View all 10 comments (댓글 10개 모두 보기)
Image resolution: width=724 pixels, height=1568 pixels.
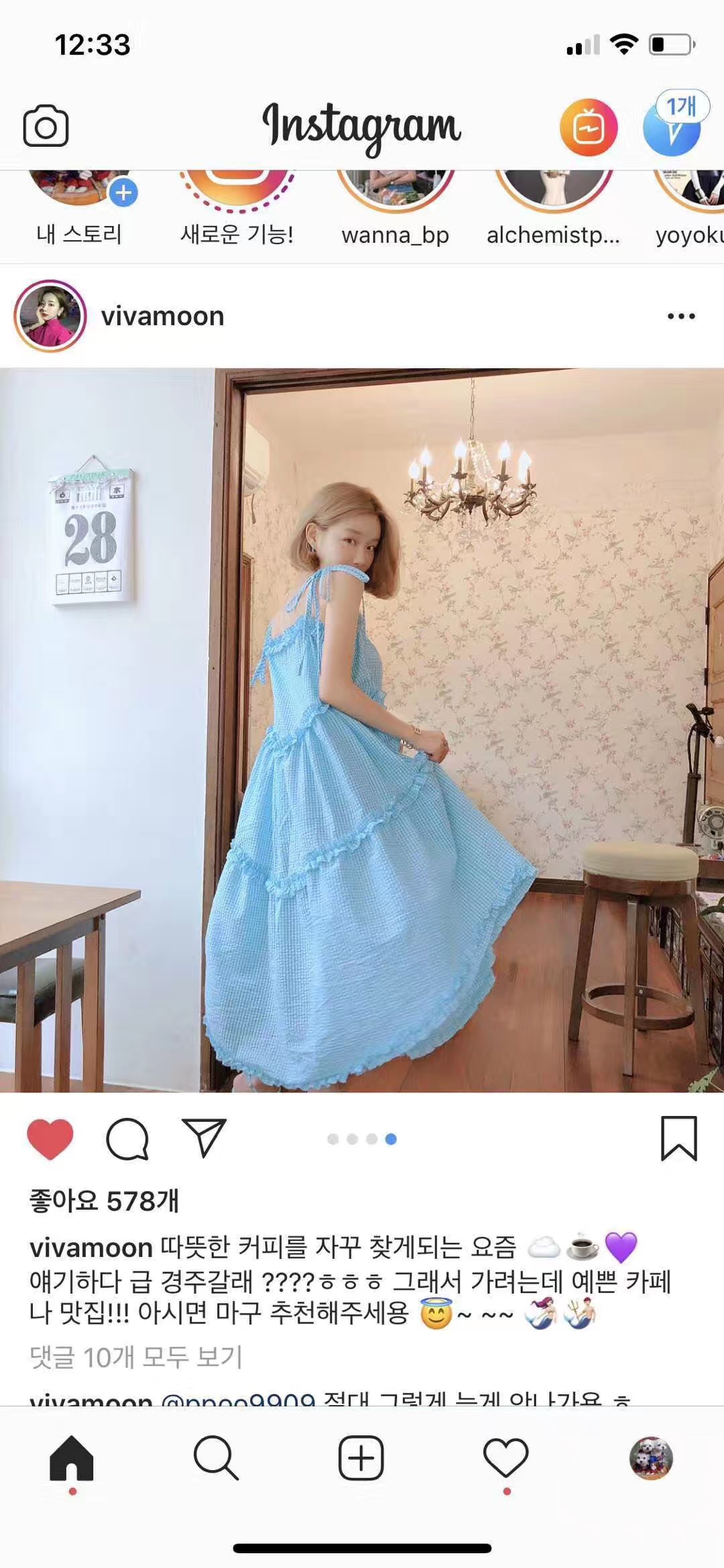(136, 1357)
